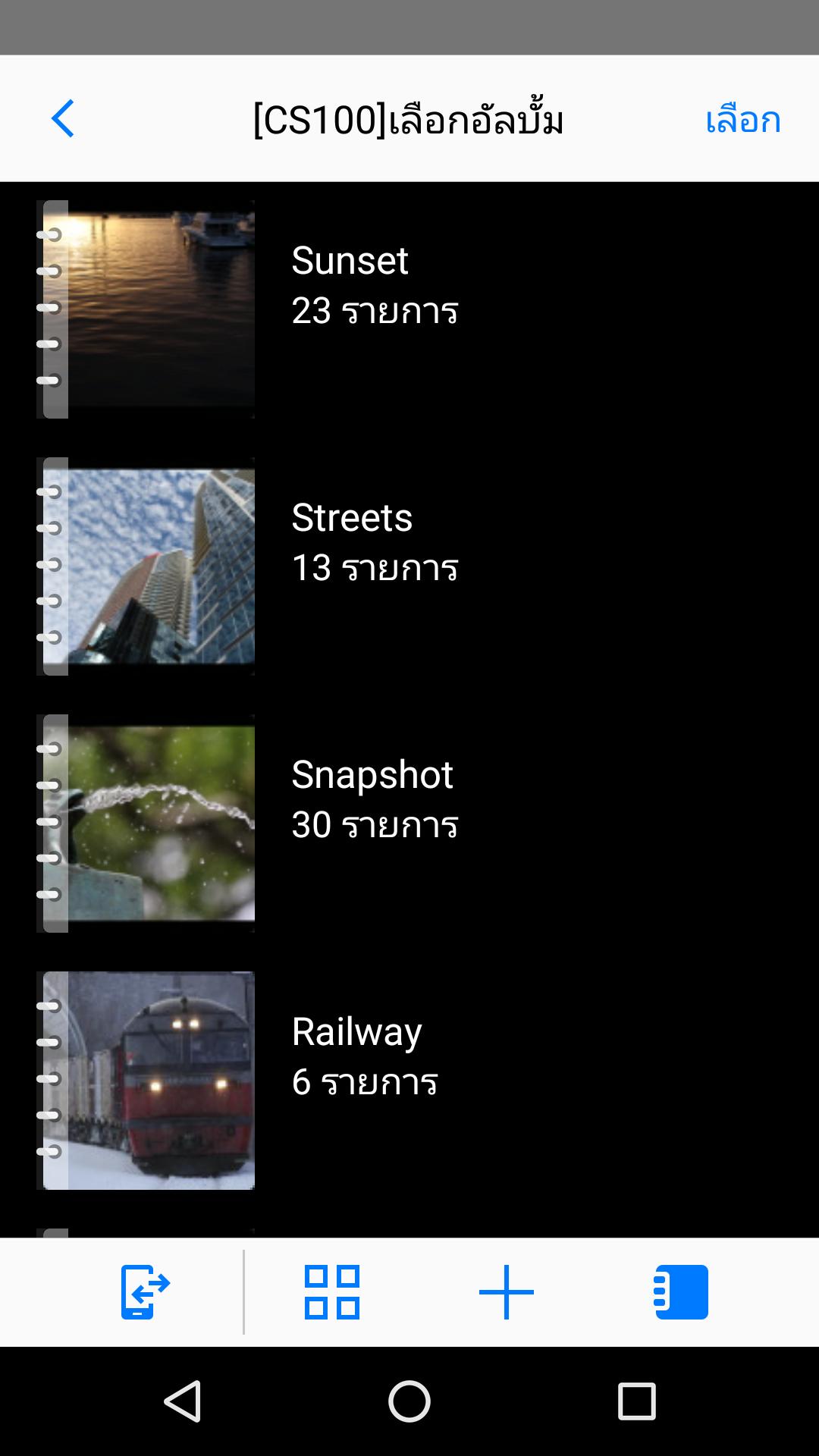
Task: Open the Sunset album
Action: tap(409, 309)
